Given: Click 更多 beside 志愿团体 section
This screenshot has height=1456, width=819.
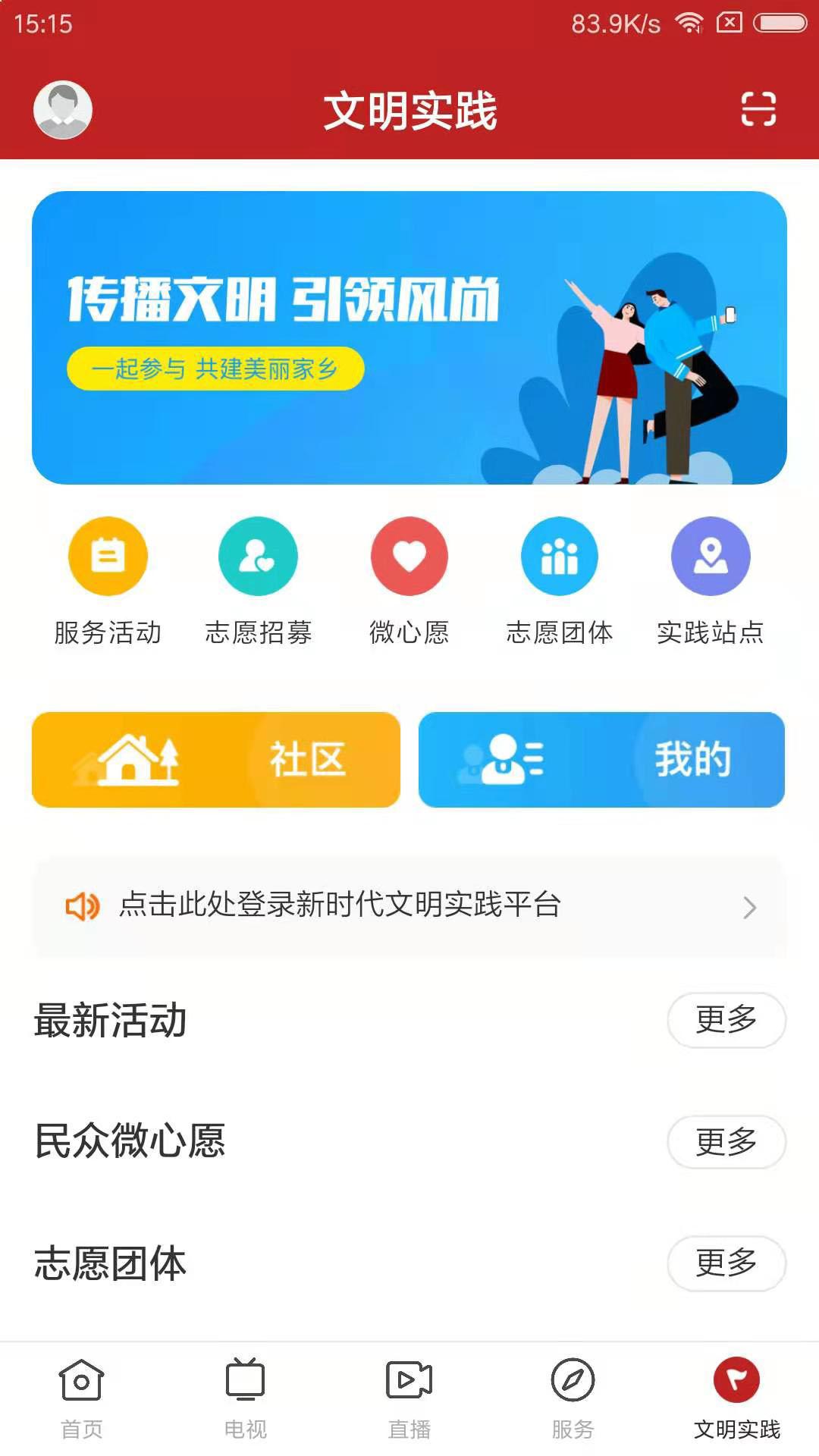Looking at the screenshot, I should pyautogui.click(x=726, y=1263).
